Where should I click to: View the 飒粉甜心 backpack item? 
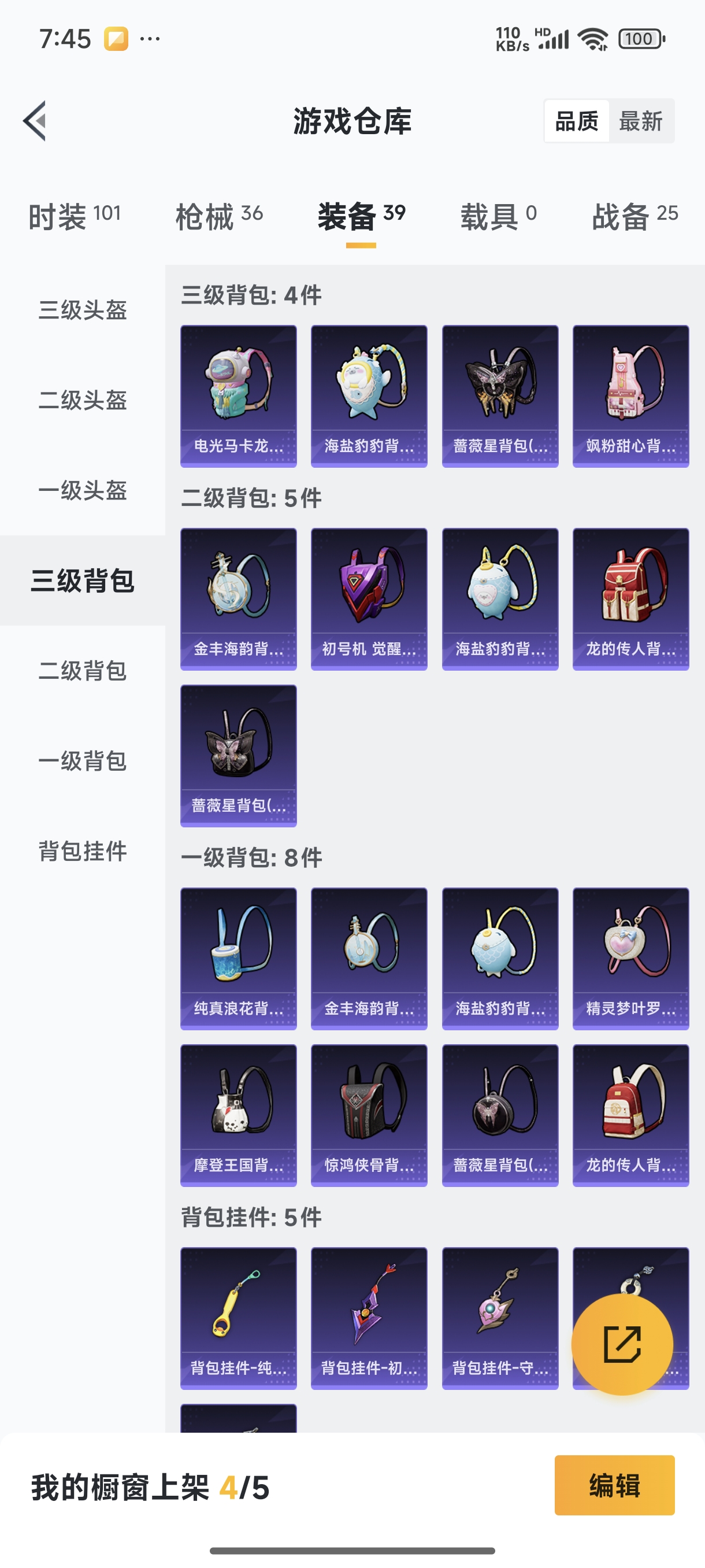click(630, 395)
